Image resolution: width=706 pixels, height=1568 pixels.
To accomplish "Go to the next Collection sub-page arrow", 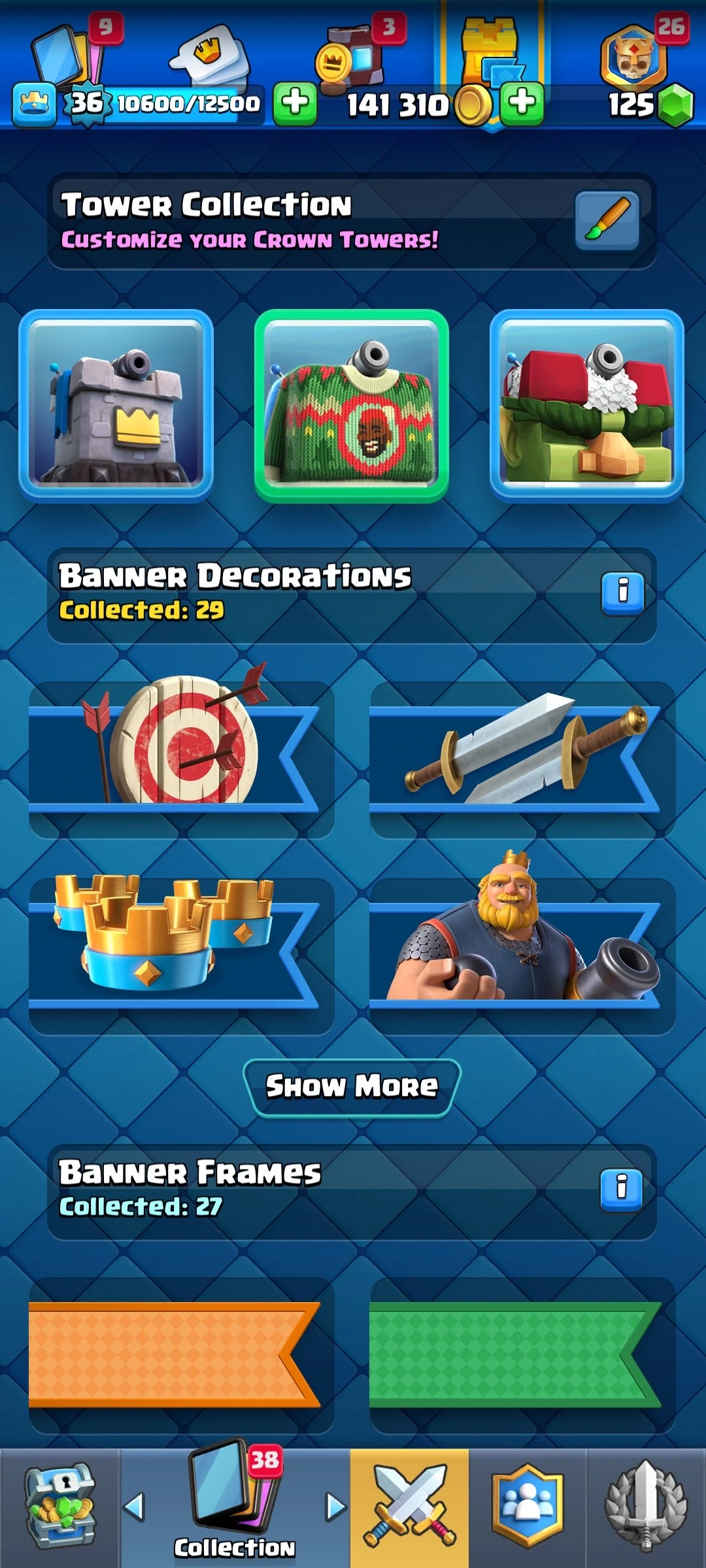I will (336, 1507).
